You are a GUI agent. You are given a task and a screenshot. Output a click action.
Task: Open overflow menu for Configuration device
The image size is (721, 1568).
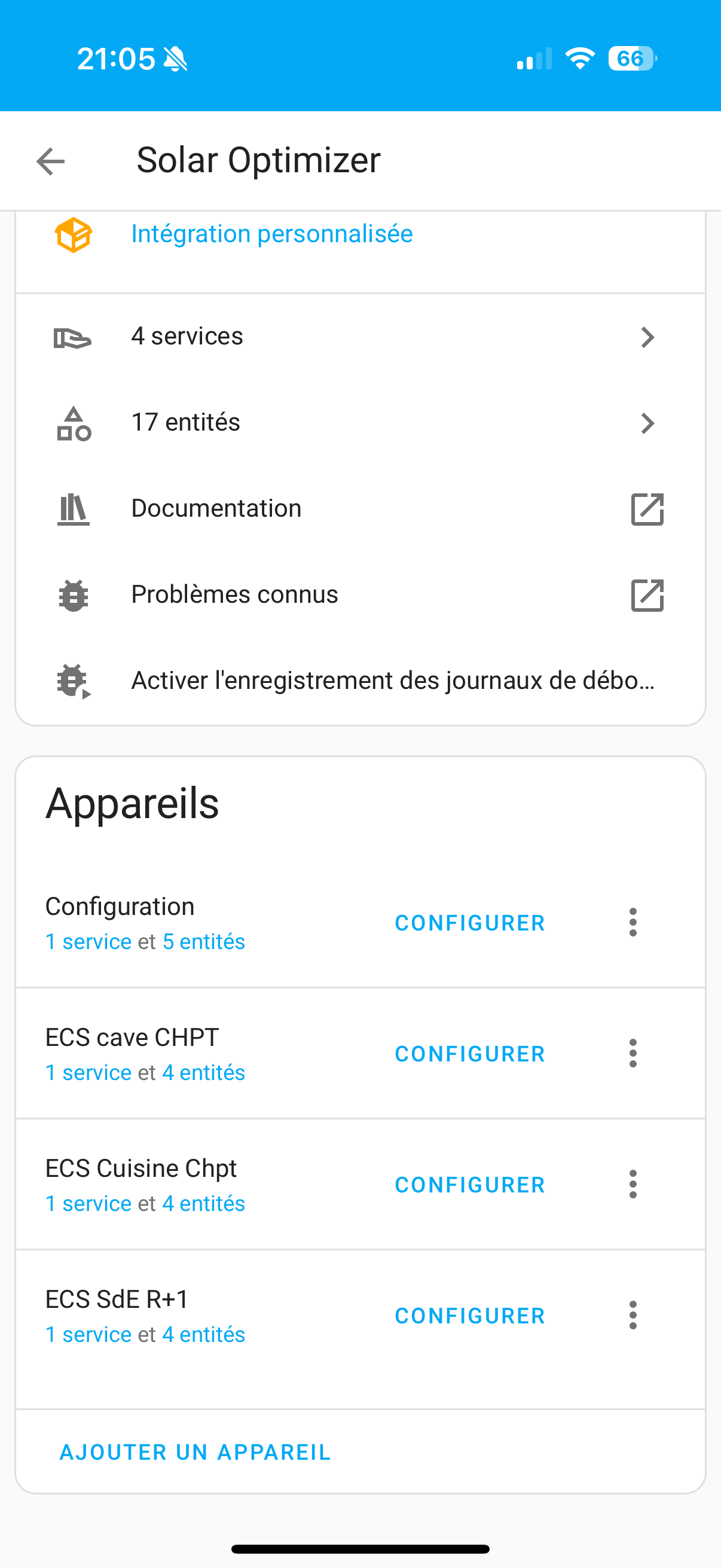pyautogui.click(x=633, y=922)
